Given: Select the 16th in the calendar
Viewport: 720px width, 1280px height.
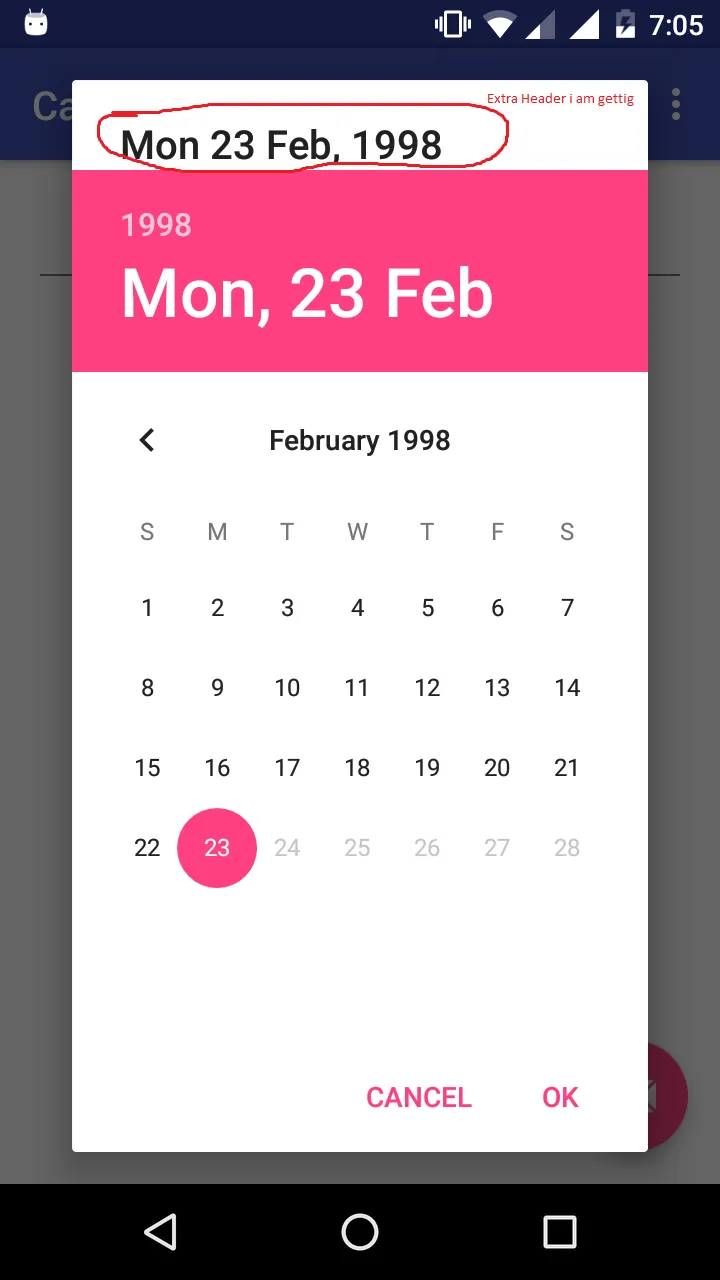Looking at the screenshot, I should pyautogui.click(x=217, y=768).
